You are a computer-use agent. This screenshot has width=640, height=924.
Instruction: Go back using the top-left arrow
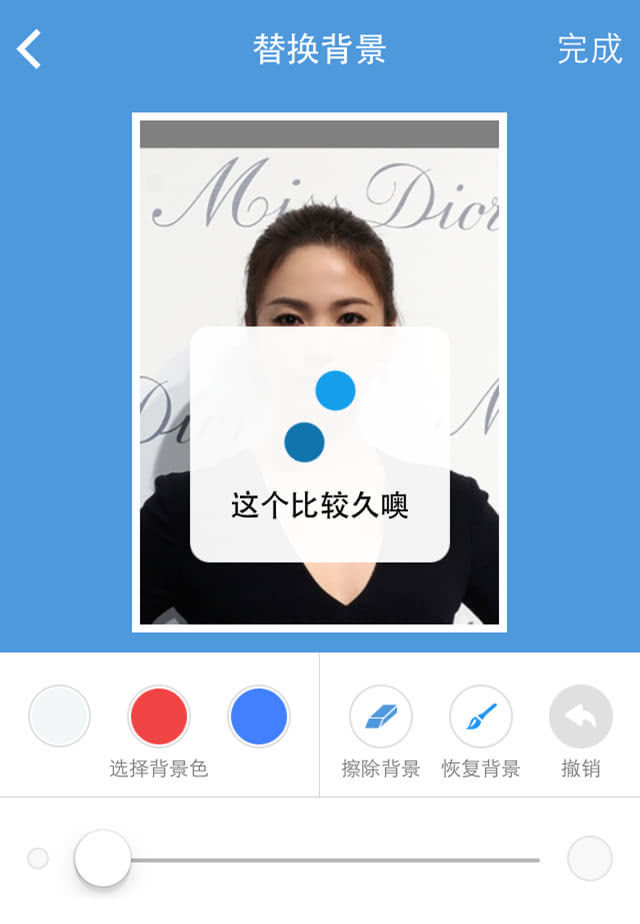point(30,49)
